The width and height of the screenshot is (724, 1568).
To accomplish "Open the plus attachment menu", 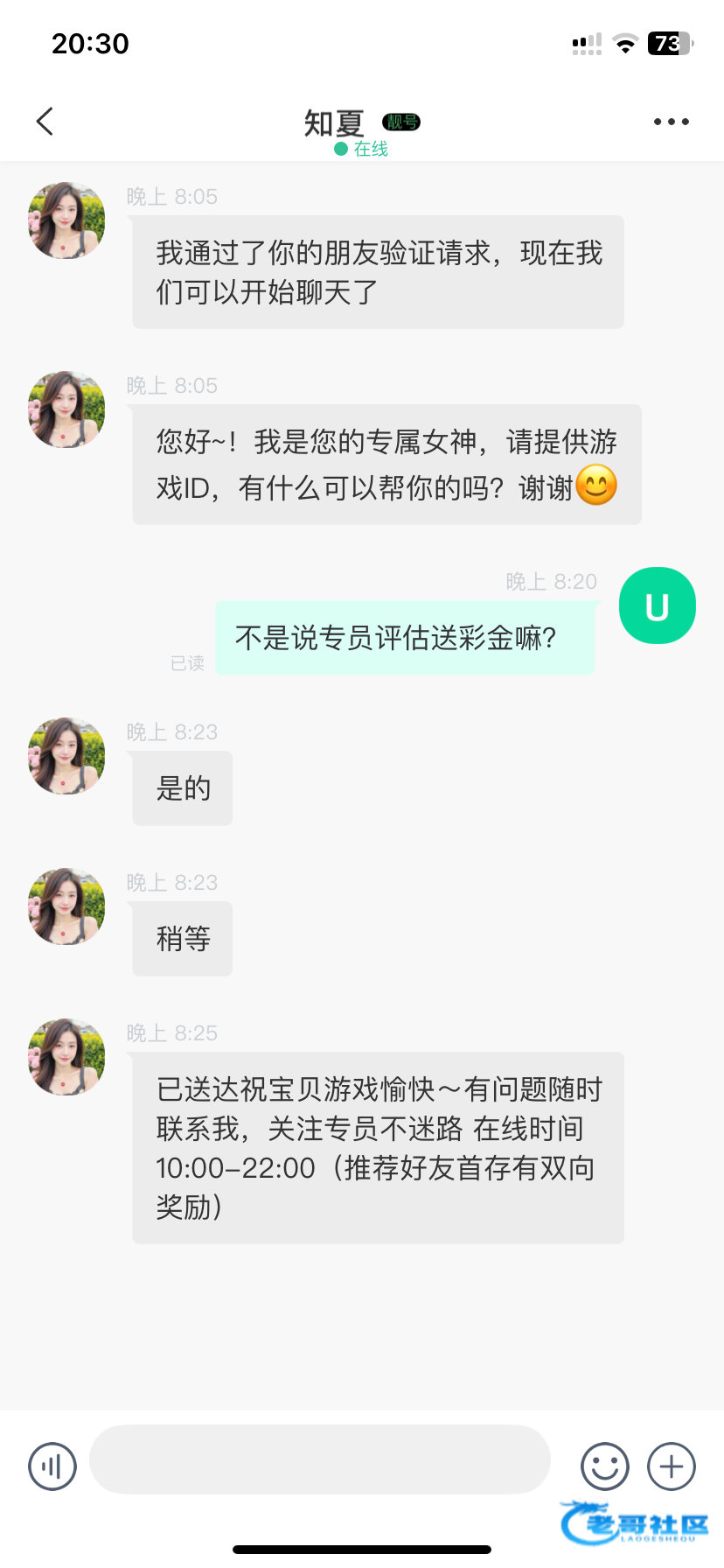I will pyautogui.click(x=672, y=1466).
